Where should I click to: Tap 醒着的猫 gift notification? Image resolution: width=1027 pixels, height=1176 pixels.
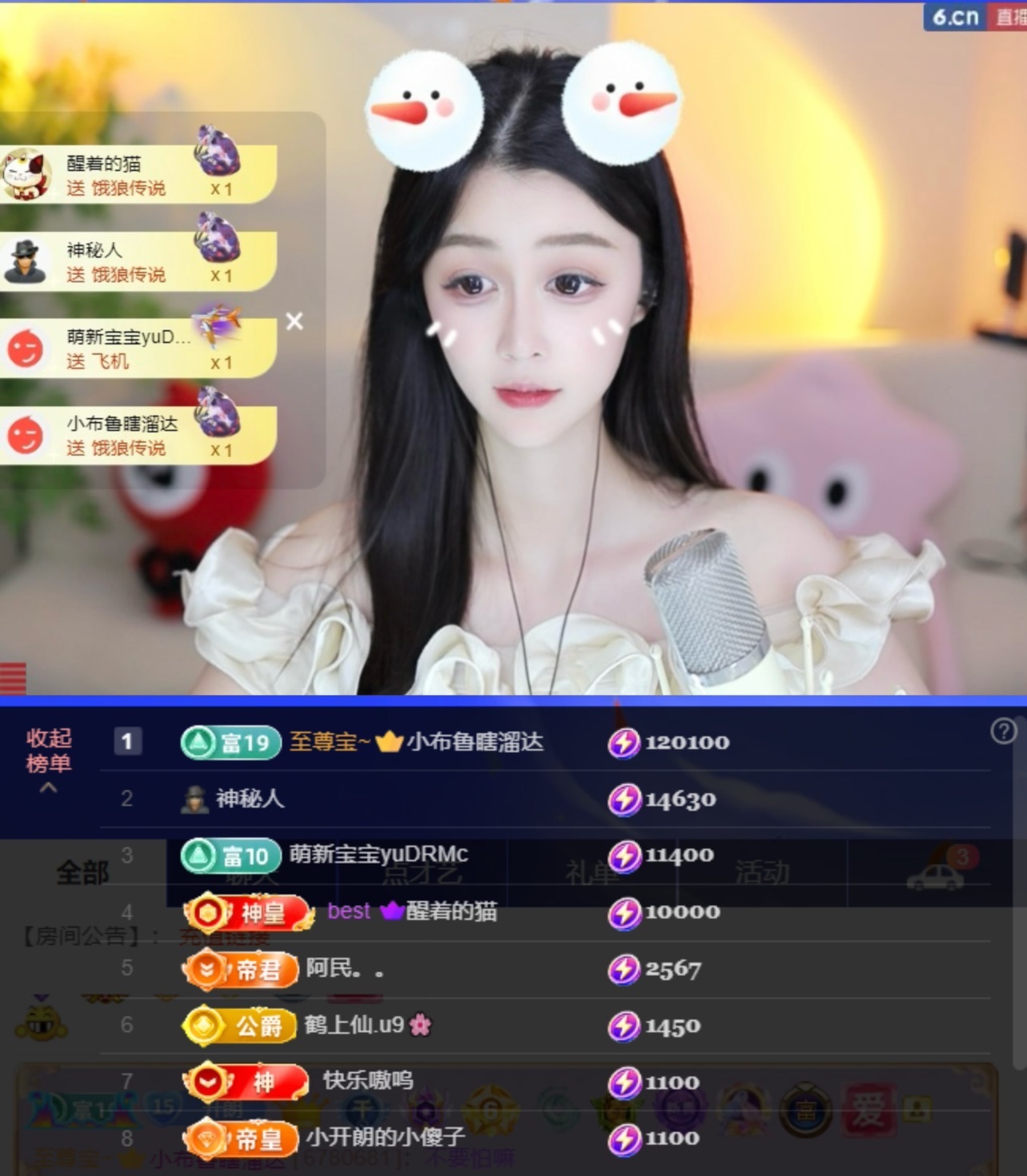136,175
